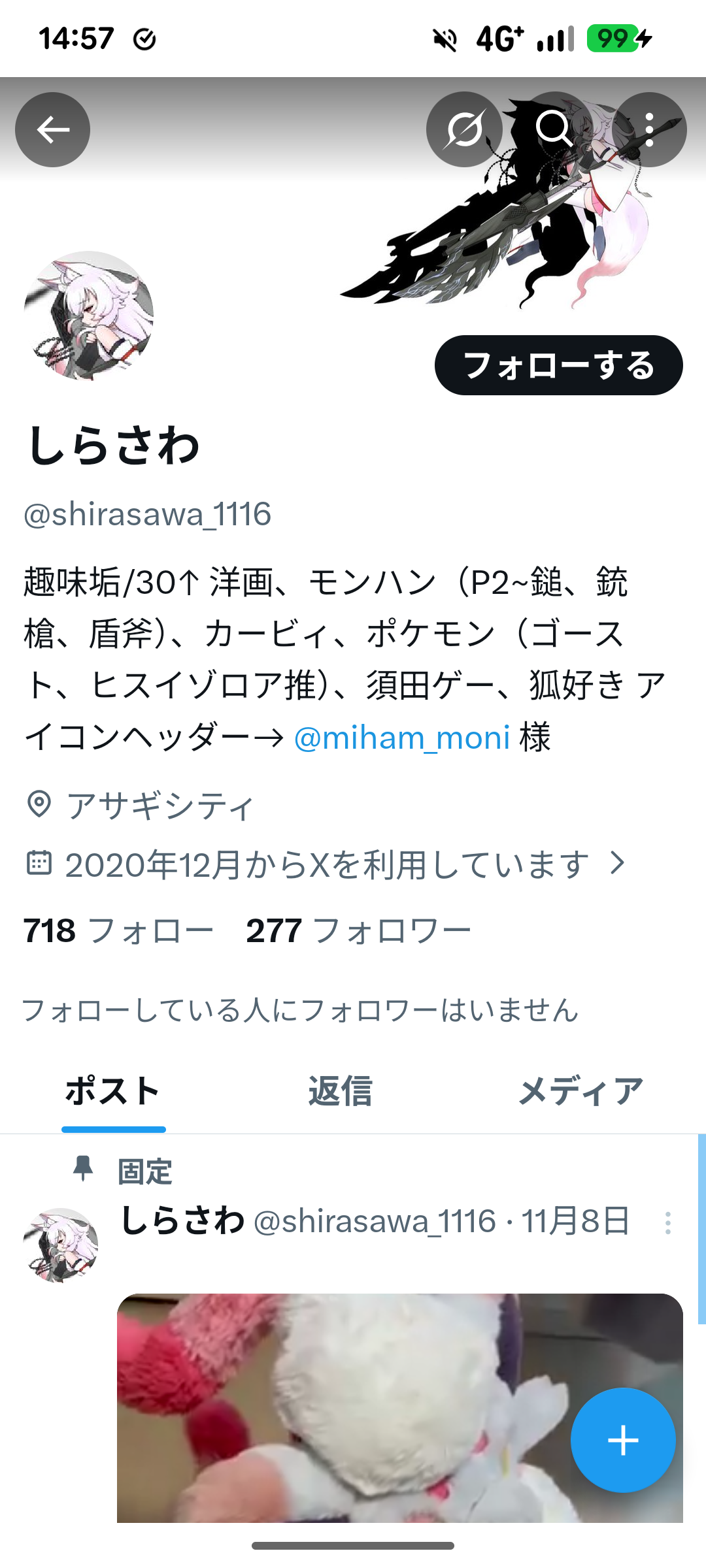Open the profile overflow menu
The image size is (706, 1568).
tap(649, 129)
